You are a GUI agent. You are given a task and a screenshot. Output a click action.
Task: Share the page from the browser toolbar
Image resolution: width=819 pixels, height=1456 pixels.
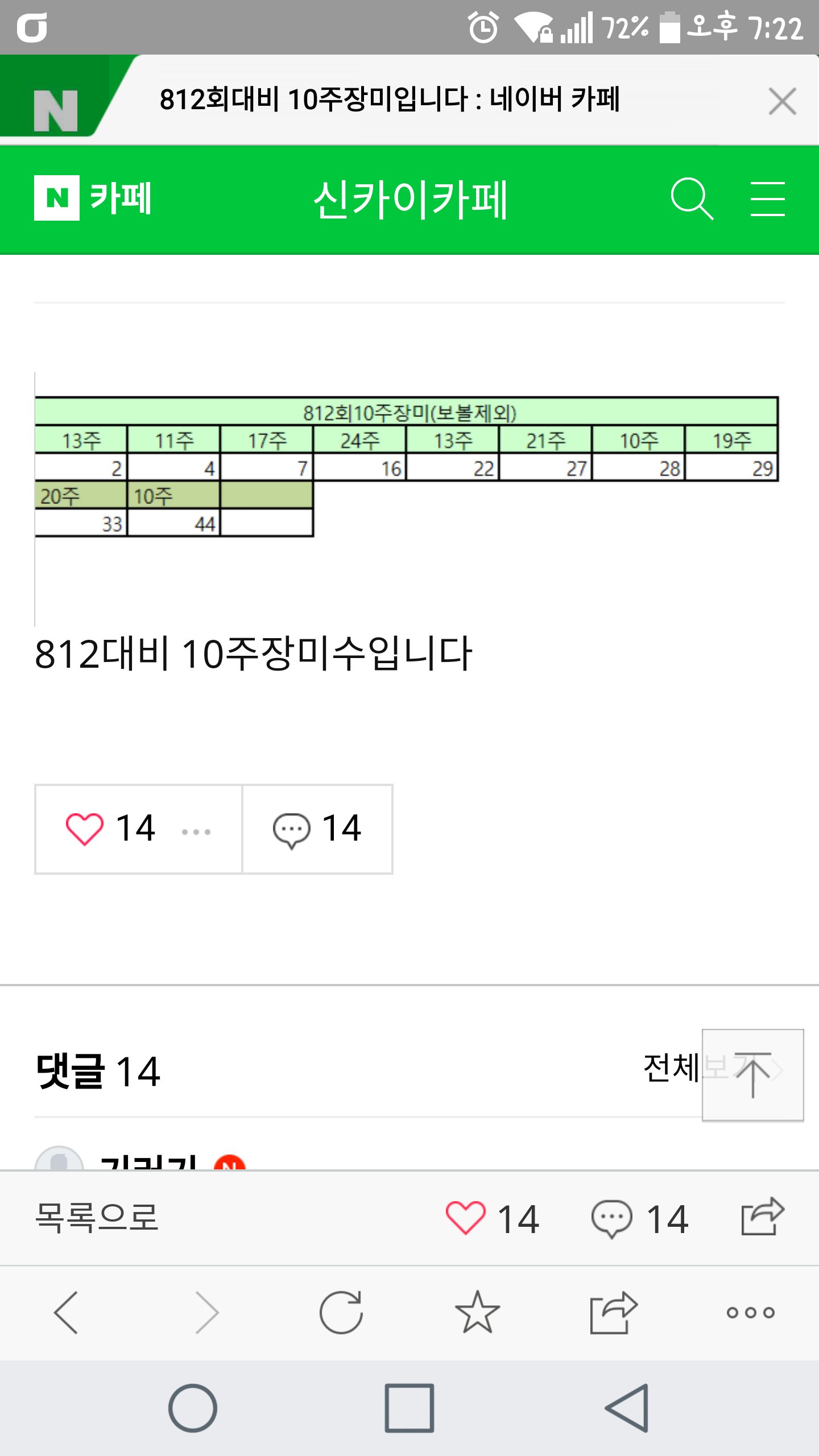point(613,1313)
